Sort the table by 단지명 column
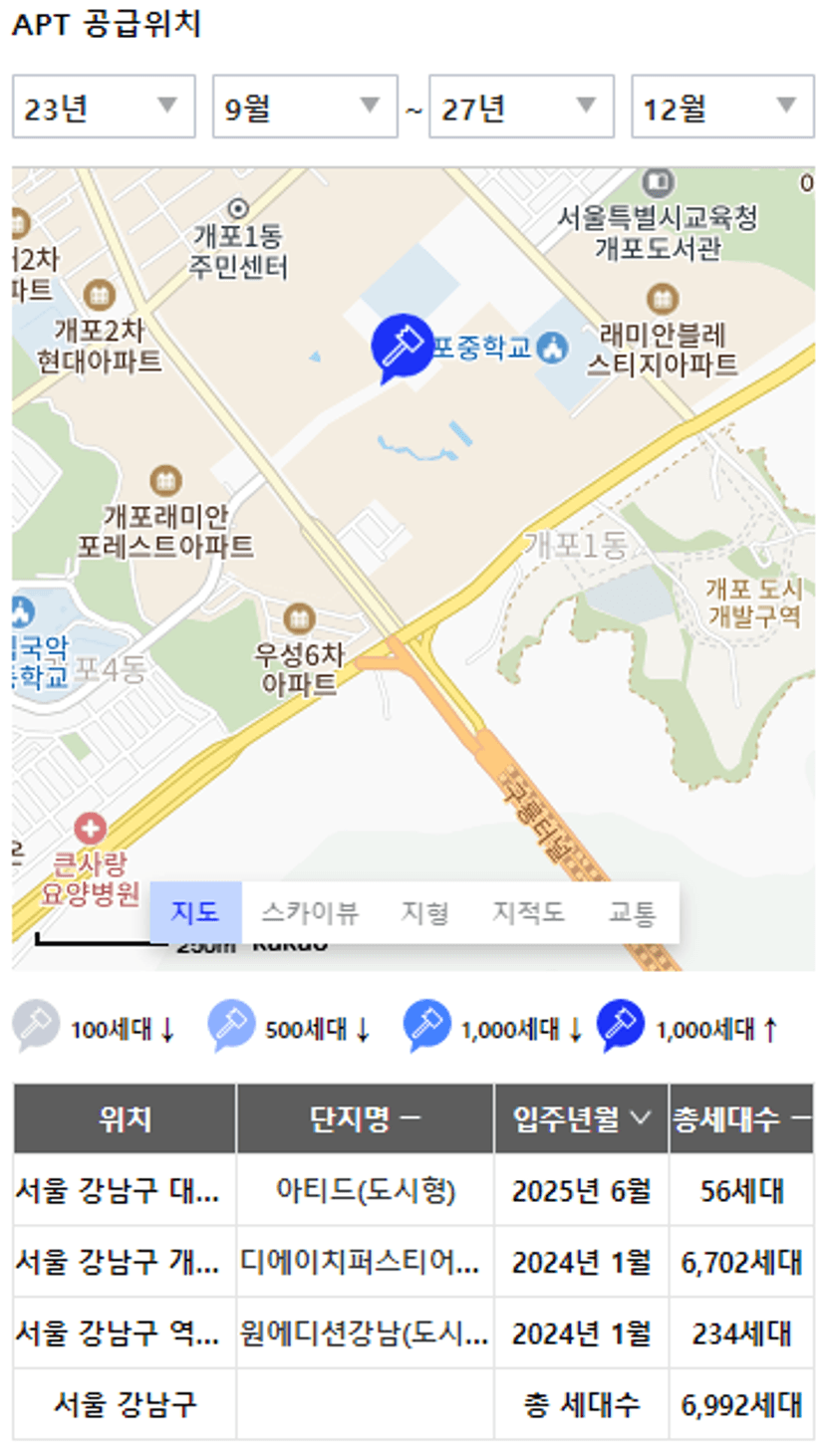 coord(365,1118)
